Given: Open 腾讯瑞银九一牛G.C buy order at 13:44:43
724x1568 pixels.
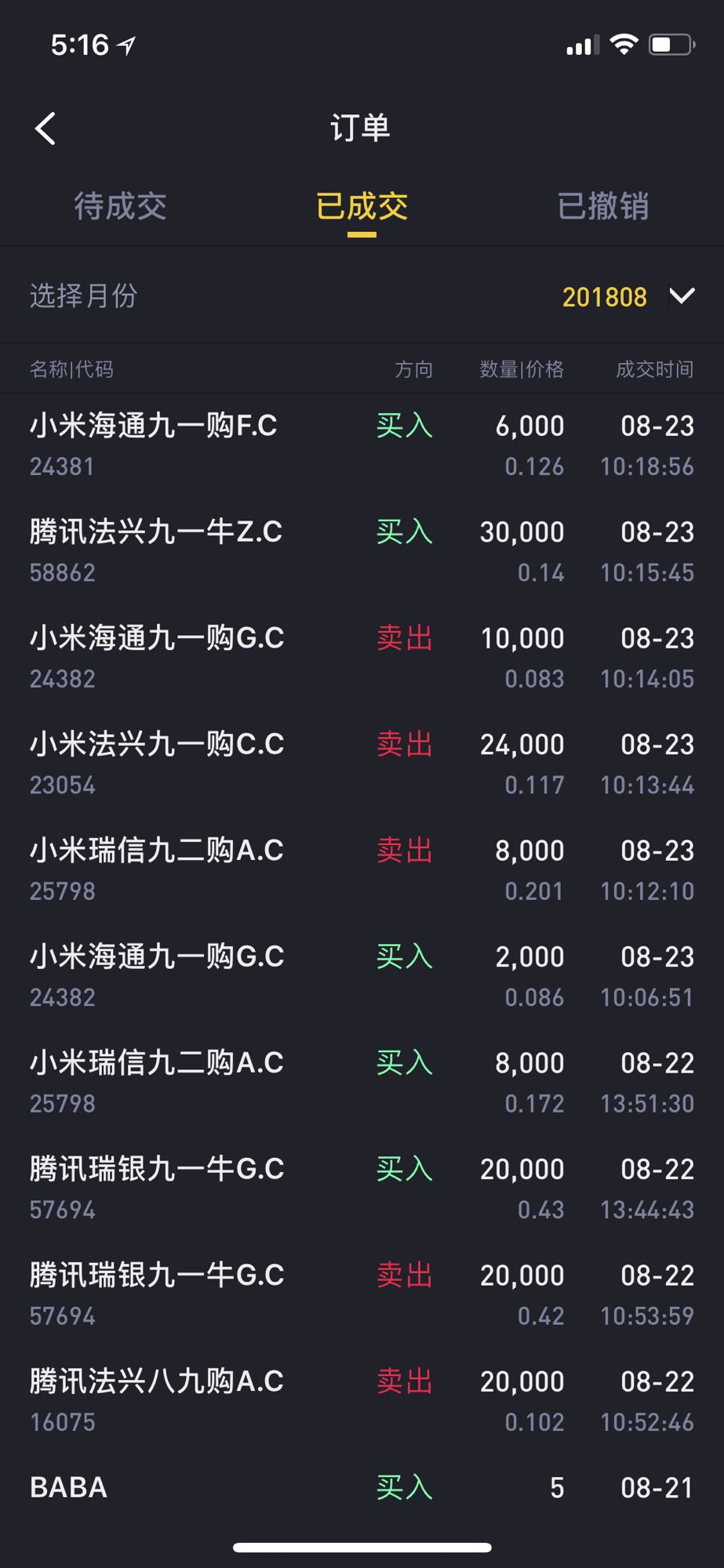Looking at the screenshot, I should pos(362,1189).
